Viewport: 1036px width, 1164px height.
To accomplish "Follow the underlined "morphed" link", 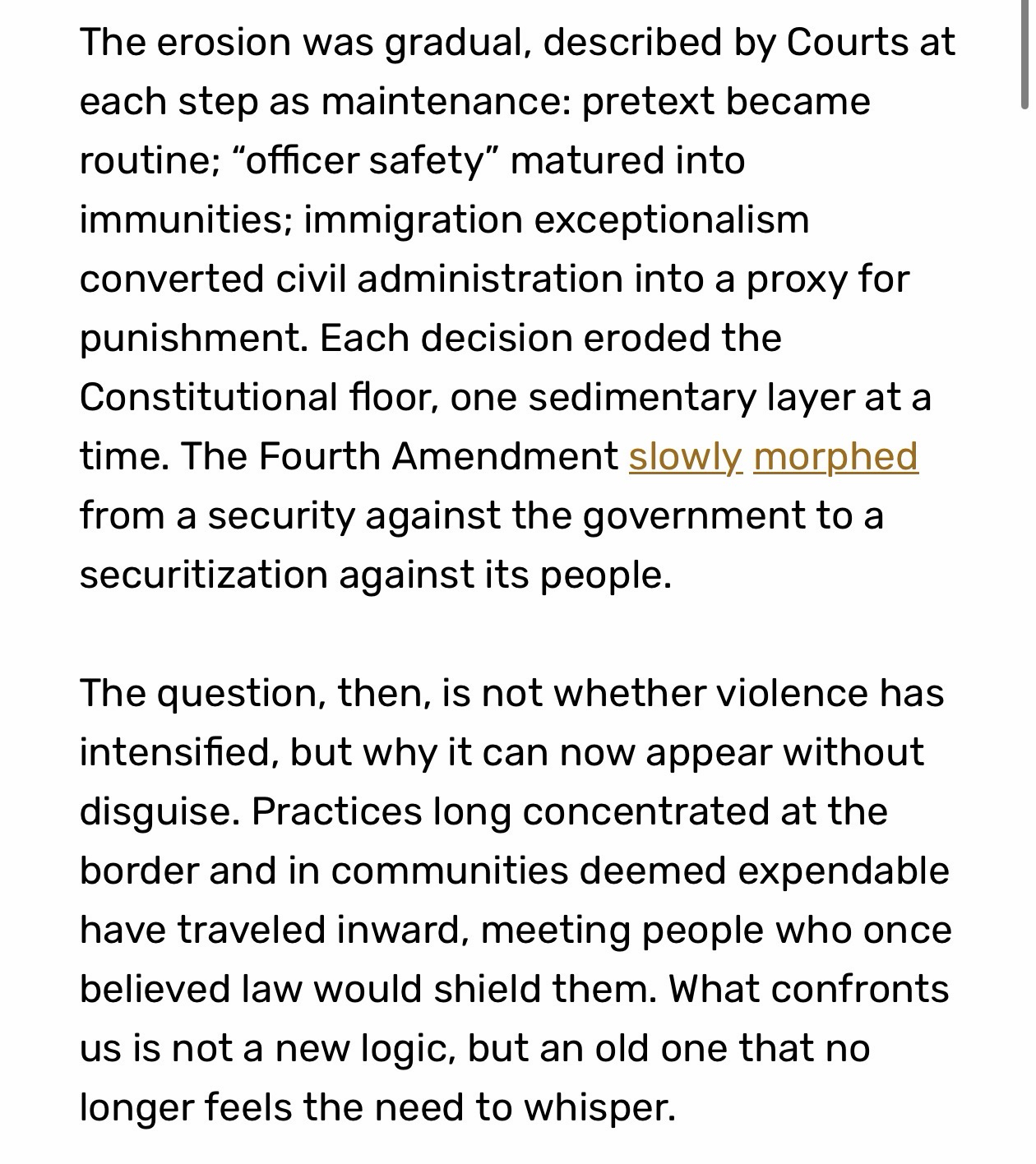I will pyautogui.click(x=835, y=457).
